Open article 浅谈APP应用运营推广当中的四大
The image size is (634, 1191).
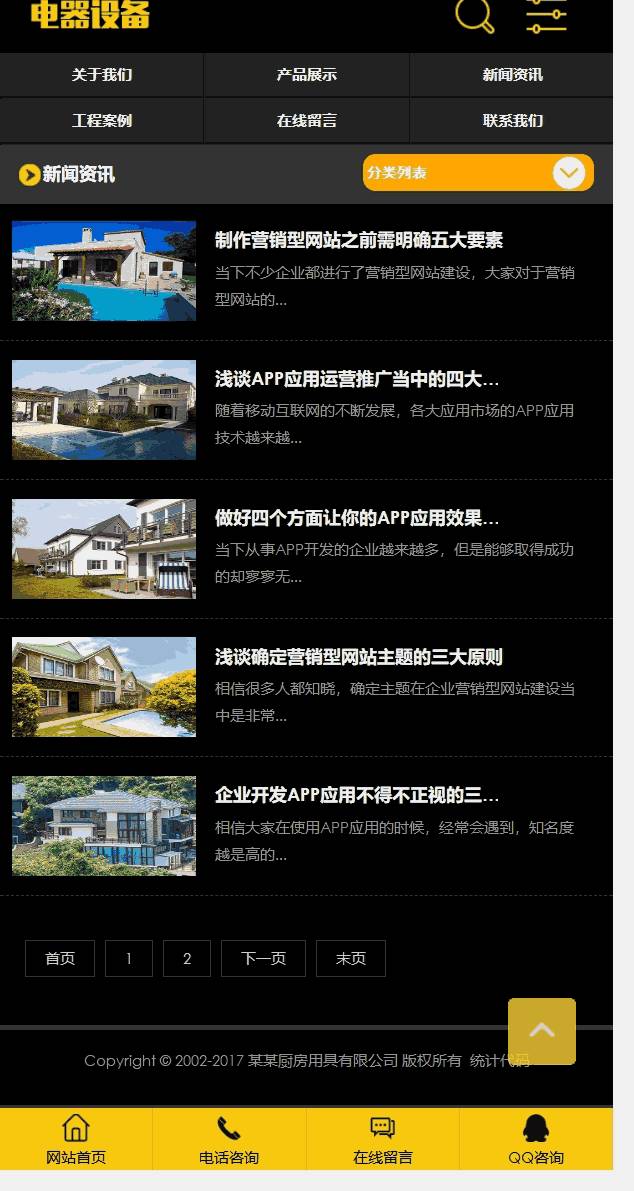(x=357, y=379)
